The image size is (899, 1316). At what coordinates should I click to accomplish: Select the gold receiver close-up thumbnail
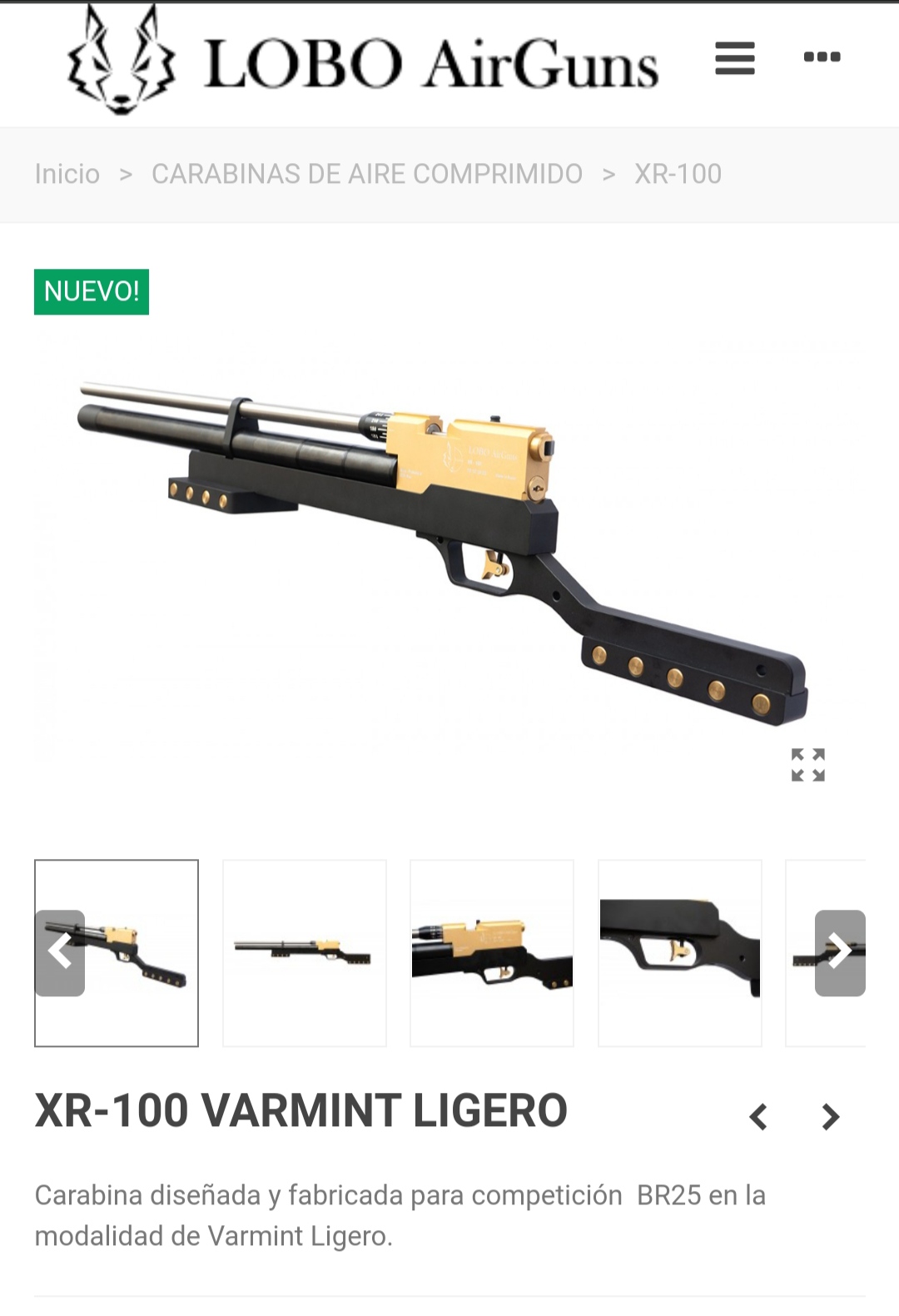[492, 953]
